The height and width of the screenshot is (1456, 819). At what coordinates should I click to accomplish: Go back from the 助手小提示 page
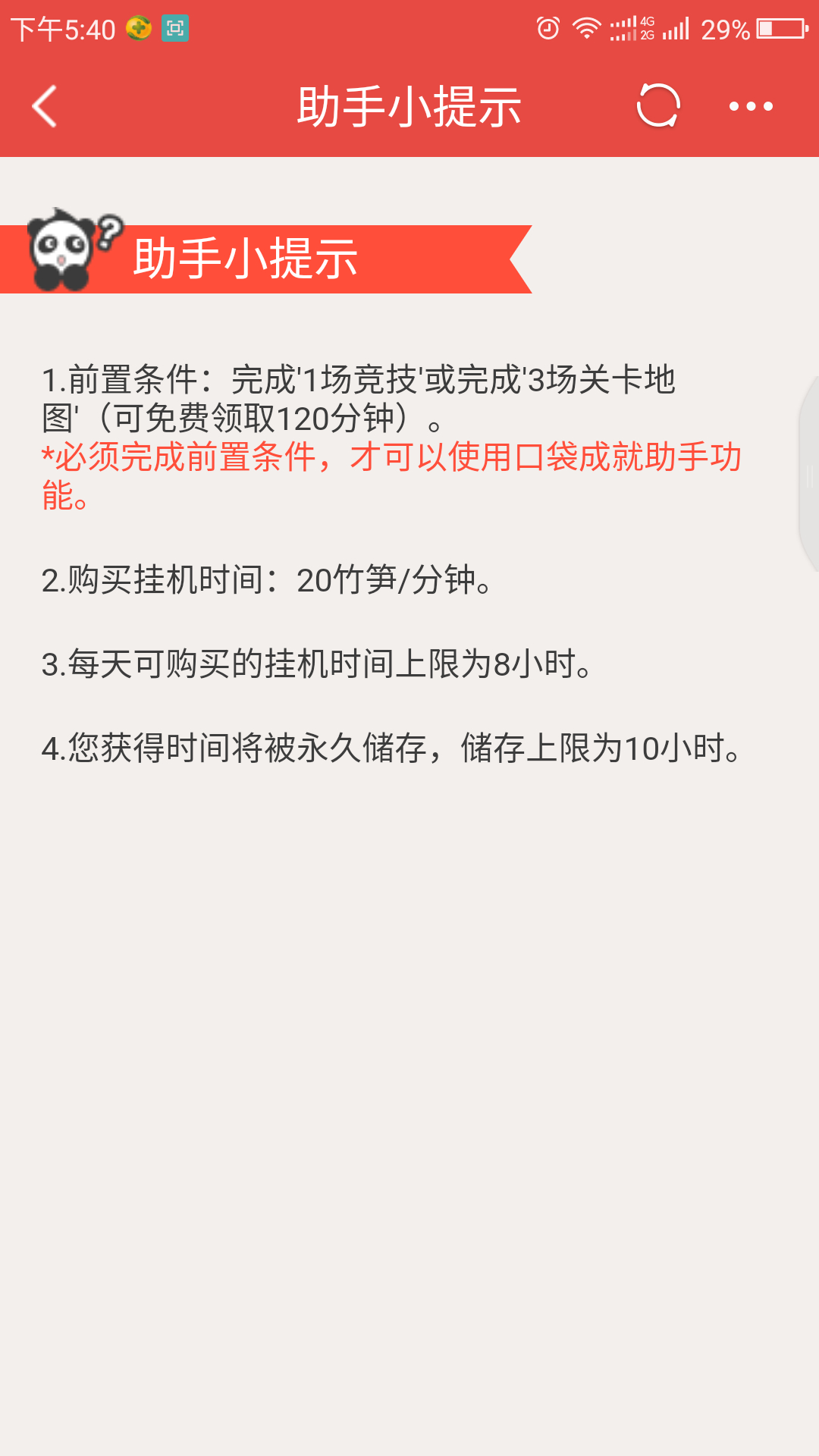(45, 106)
